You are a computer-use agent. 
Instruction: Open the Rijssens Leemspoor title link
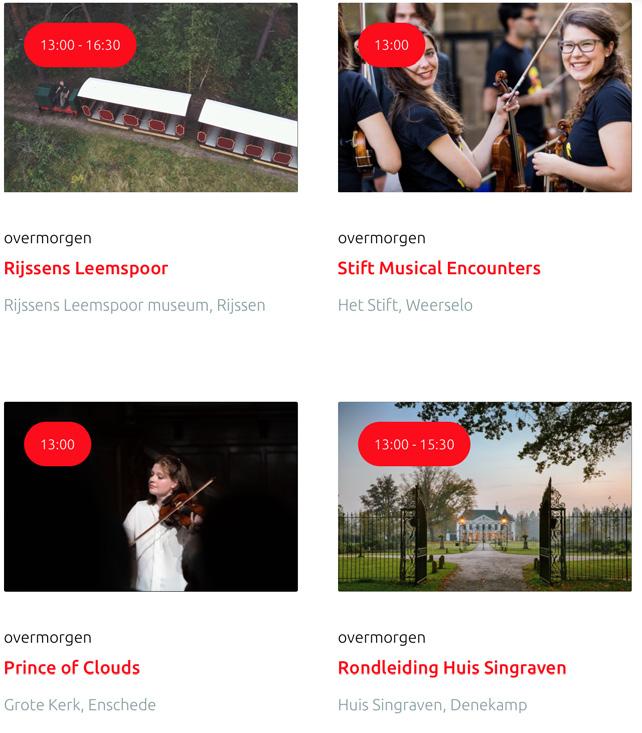coord(86,268)
